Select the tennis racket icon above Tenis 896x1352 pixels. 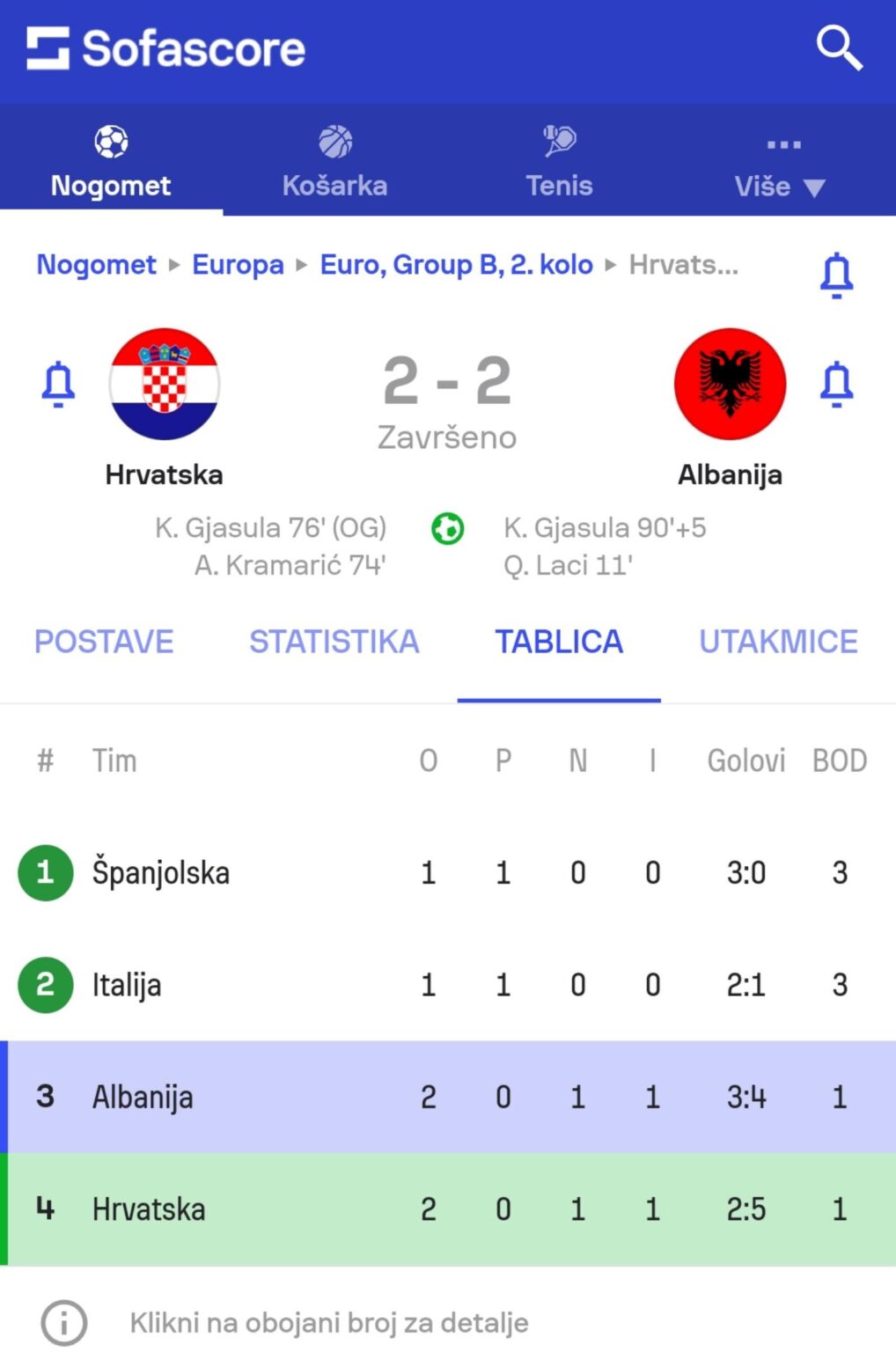point(558,140)
